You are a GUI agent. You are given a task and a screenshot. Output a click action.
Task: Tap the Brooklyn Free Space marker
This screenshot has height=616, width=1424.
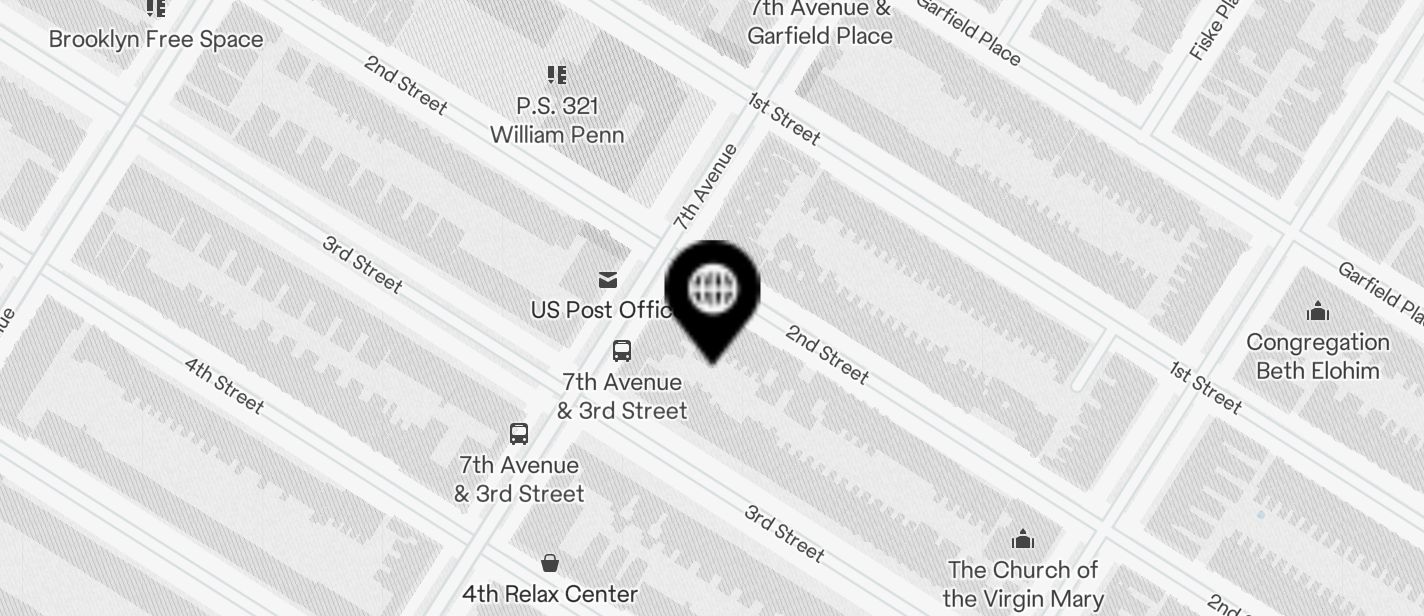[x=156, y=10]
